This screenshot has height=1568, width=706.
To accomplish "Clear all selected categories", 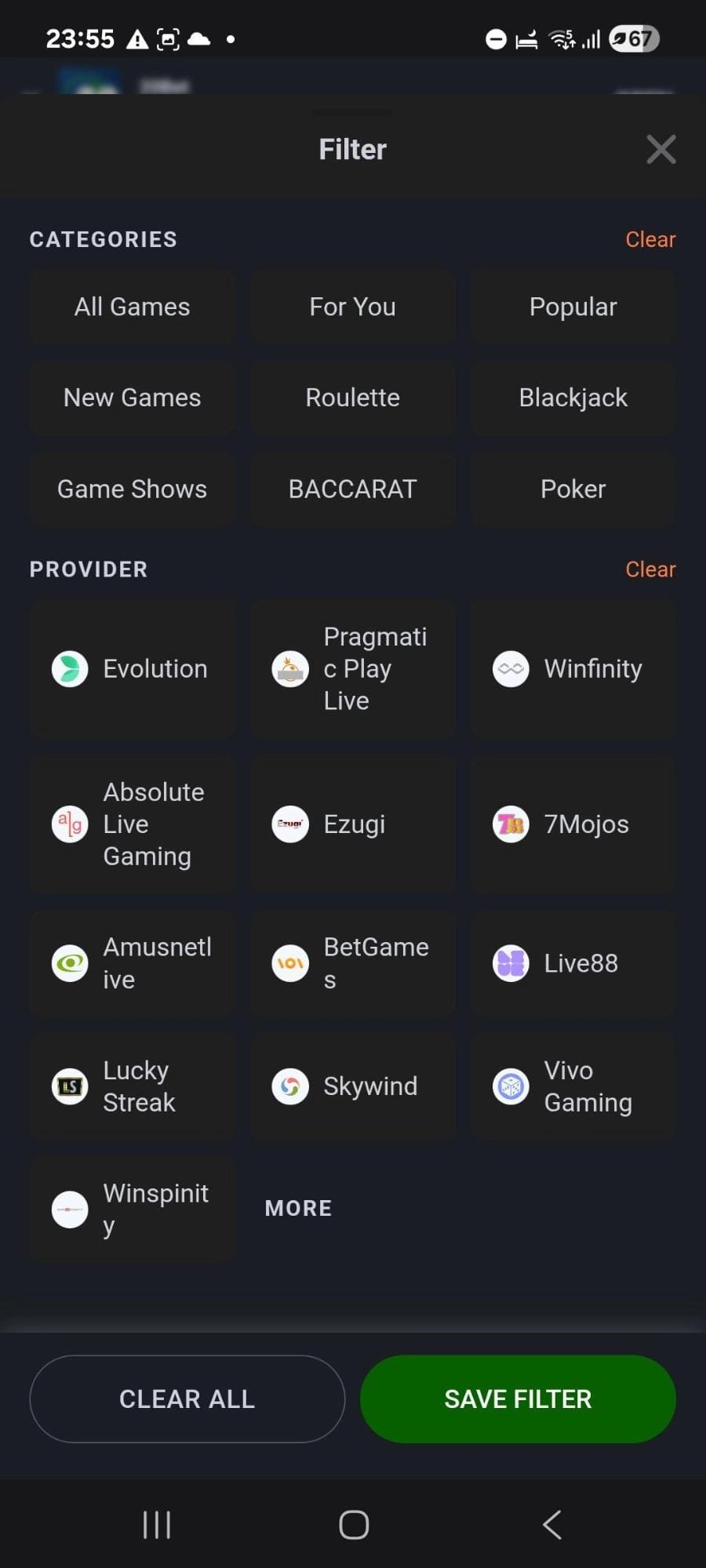I will coord(650,239).
